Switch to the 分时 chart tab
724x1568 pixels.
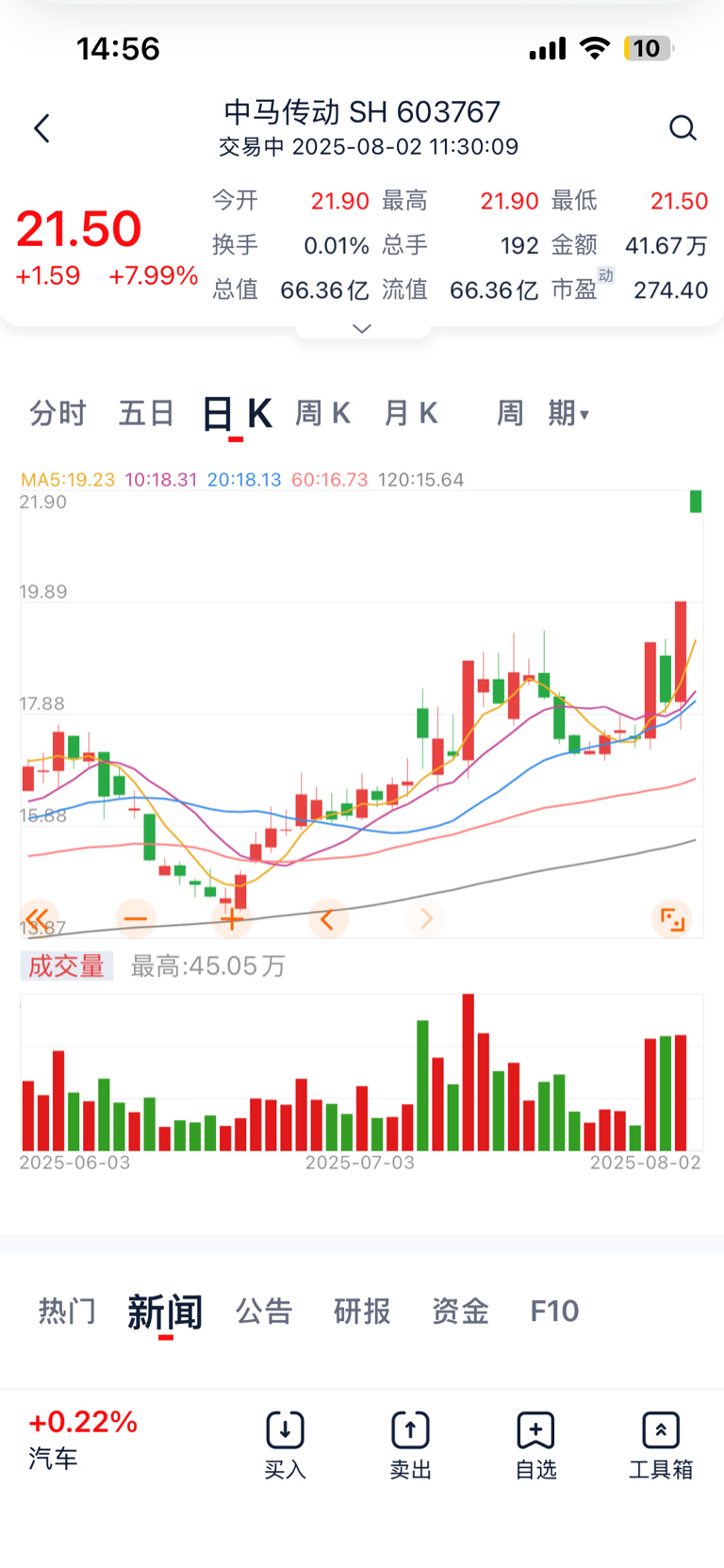tap(58, 413)
